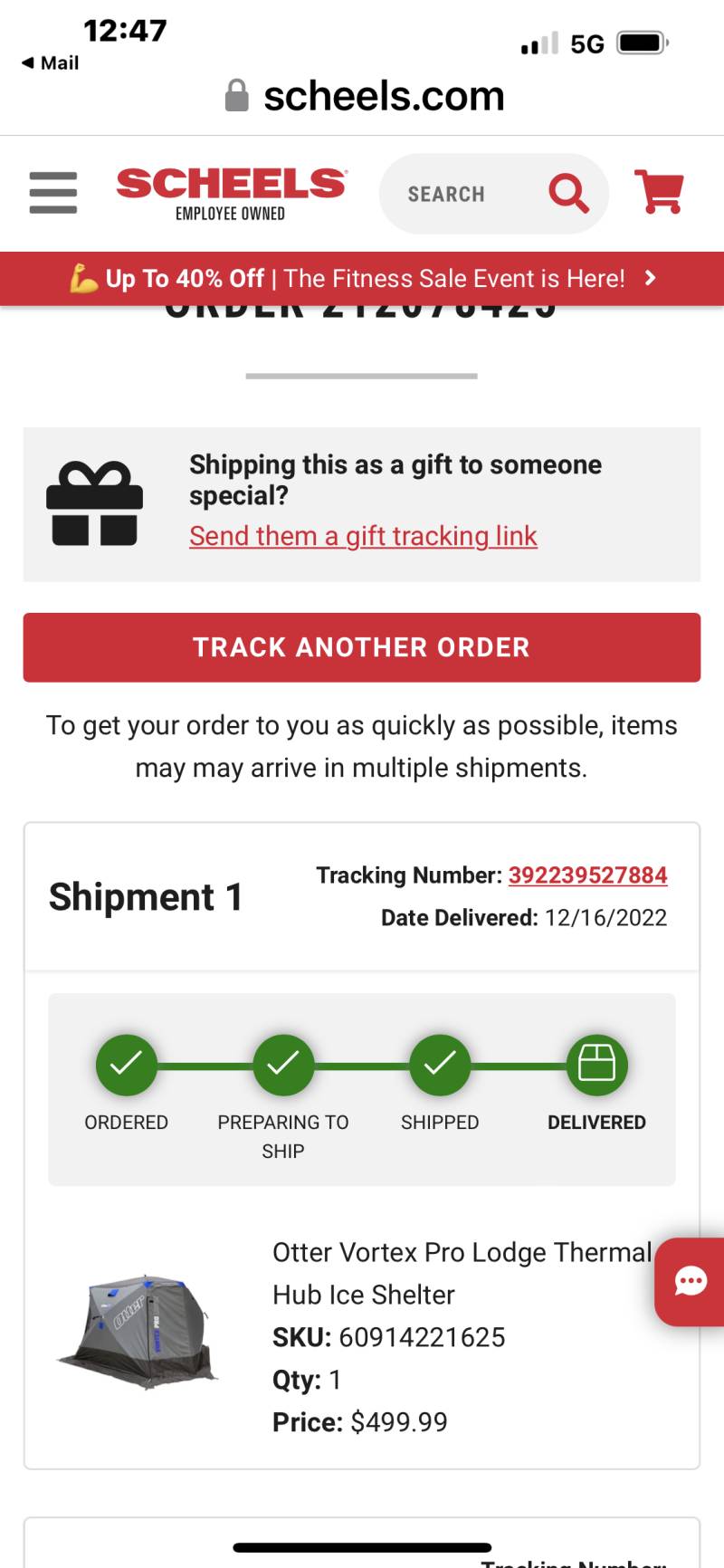The width and height of the screenshot is (724, 1568).
Task: Tap the red magnifier search icon
Action: (568, 193)
